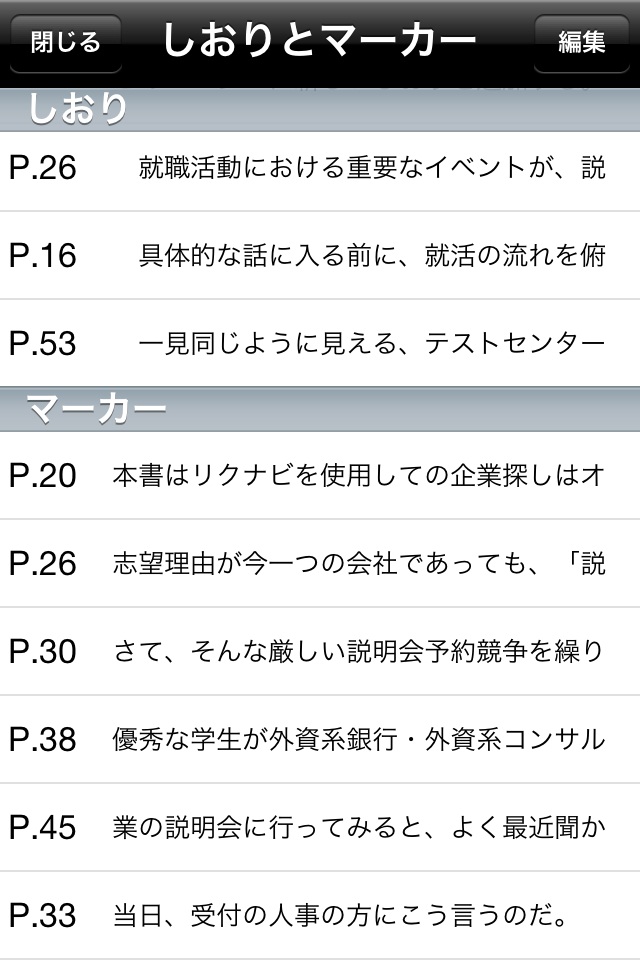Viewport: 640px width, 960px height.
Task: Open the P.16 bookmark
Action: point(320,256)
